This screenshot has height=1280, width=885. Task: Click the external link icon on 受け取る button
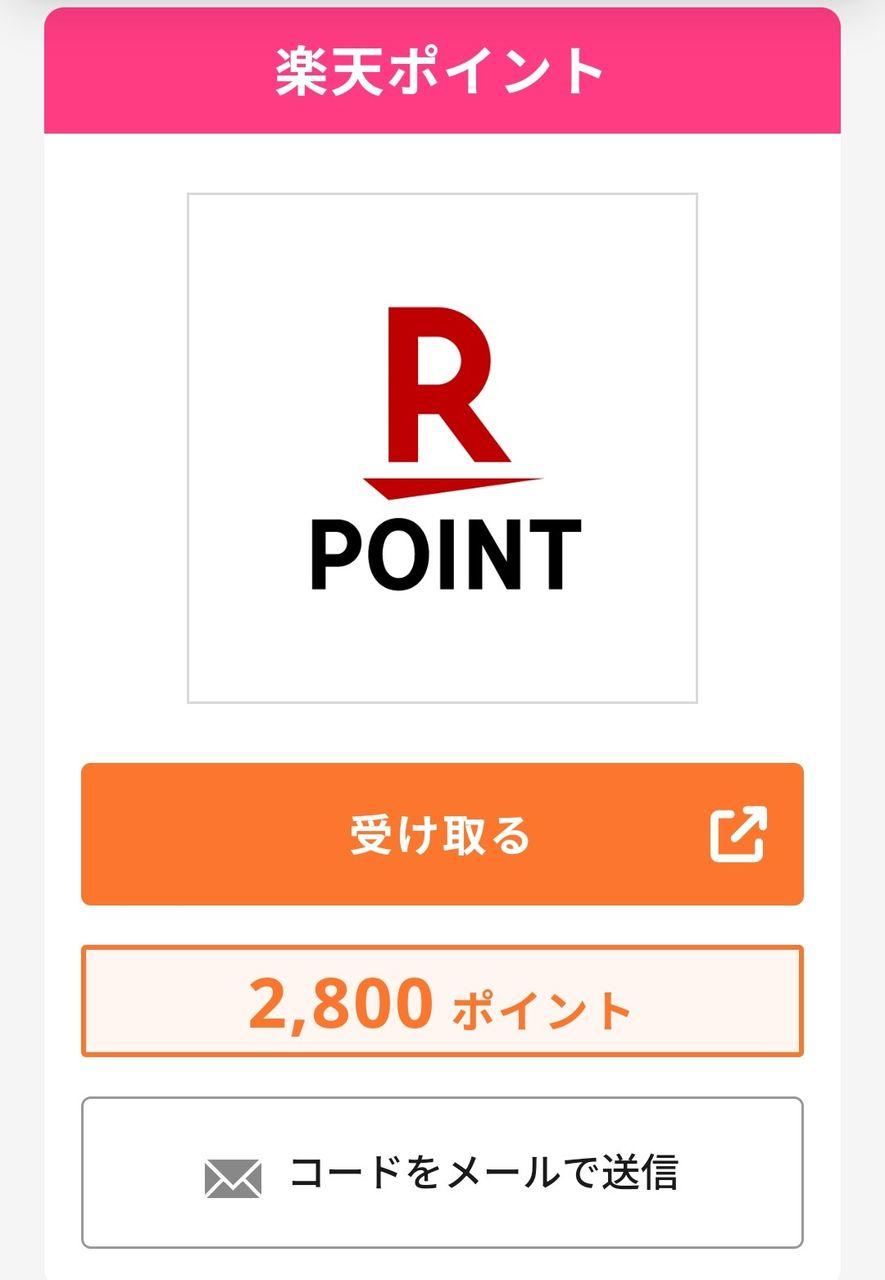point(738,834)
